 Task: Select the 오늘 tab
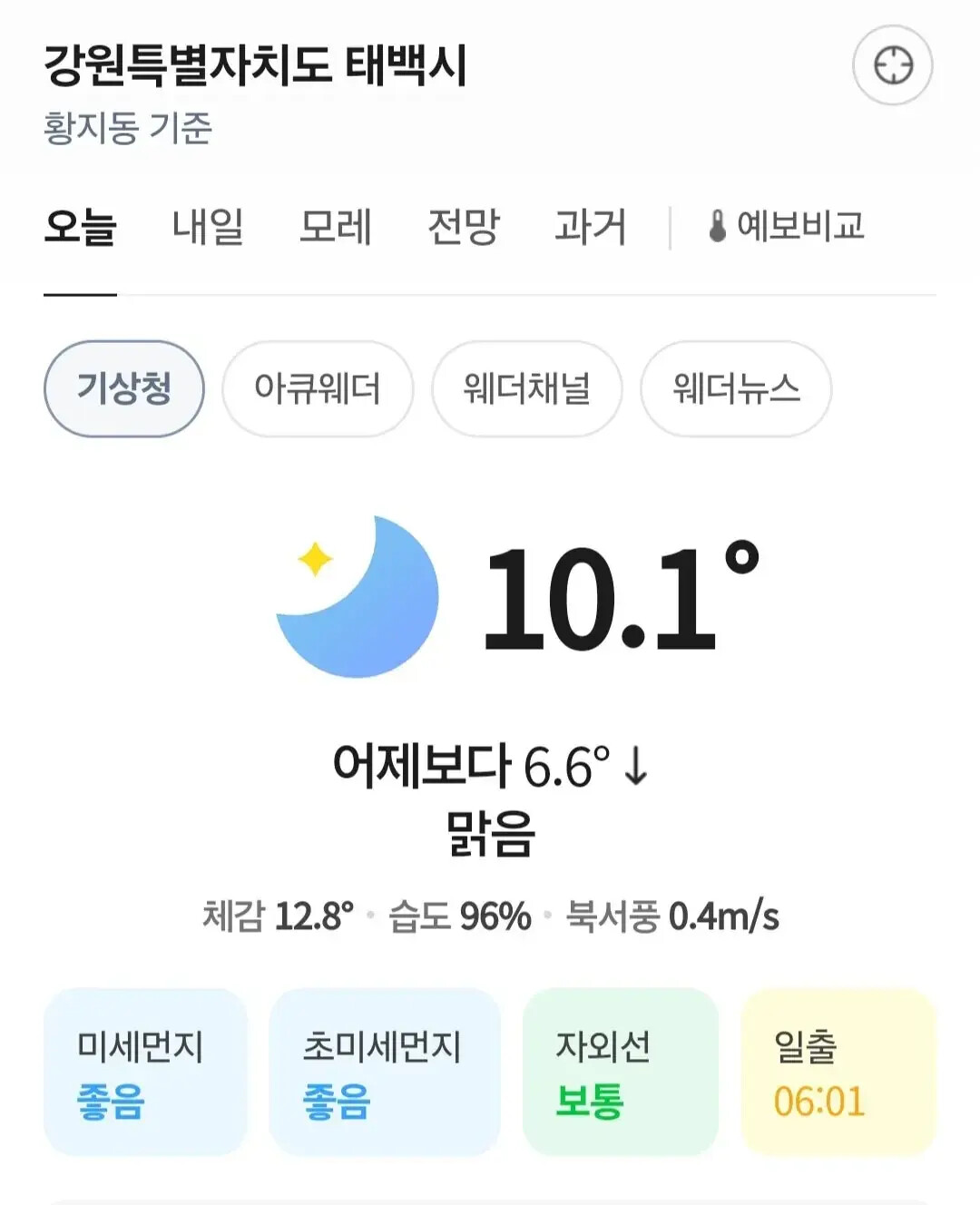80,227
